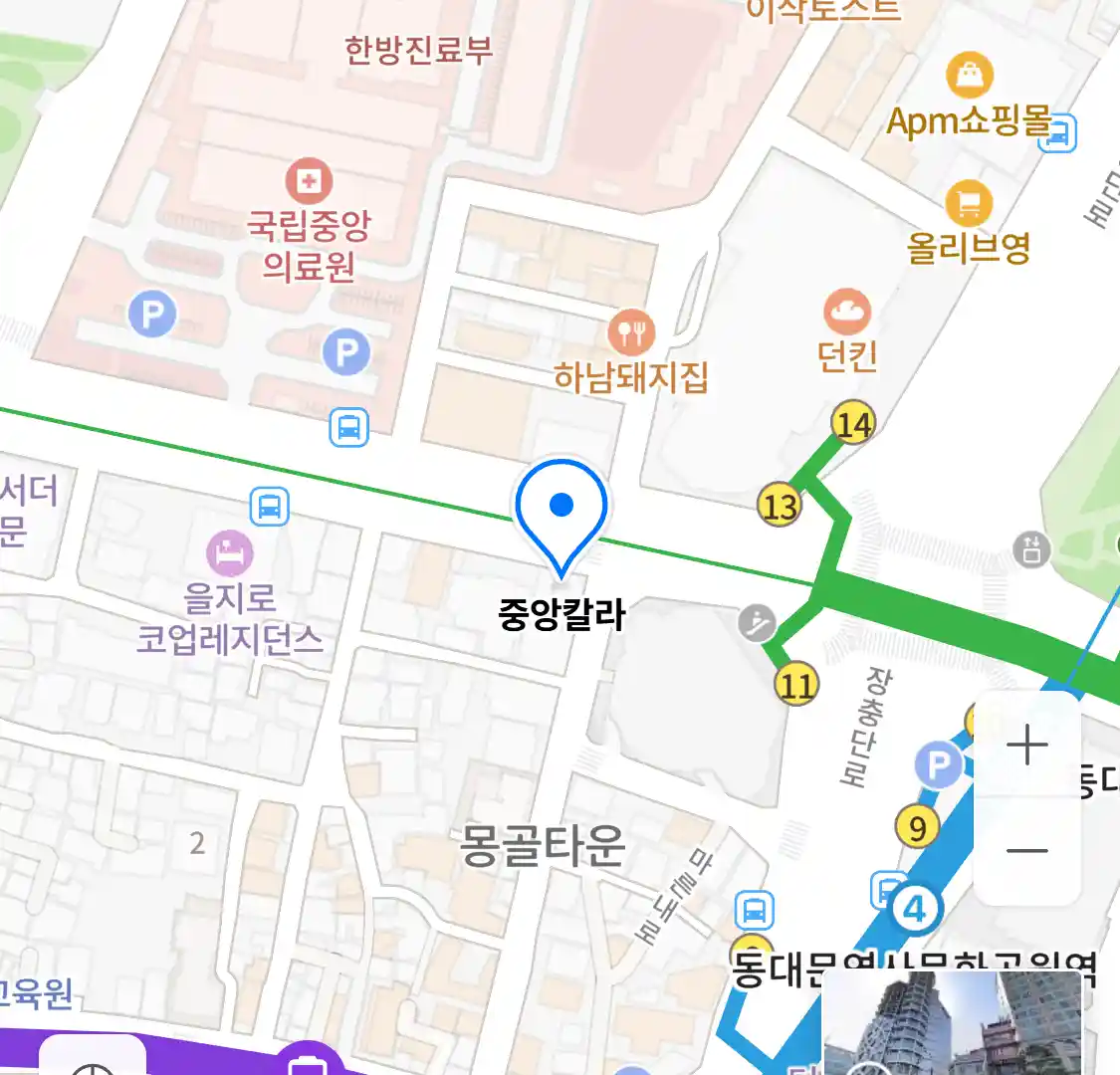Open Apm쇼핑몰 shopping marker

pos(969,75)
